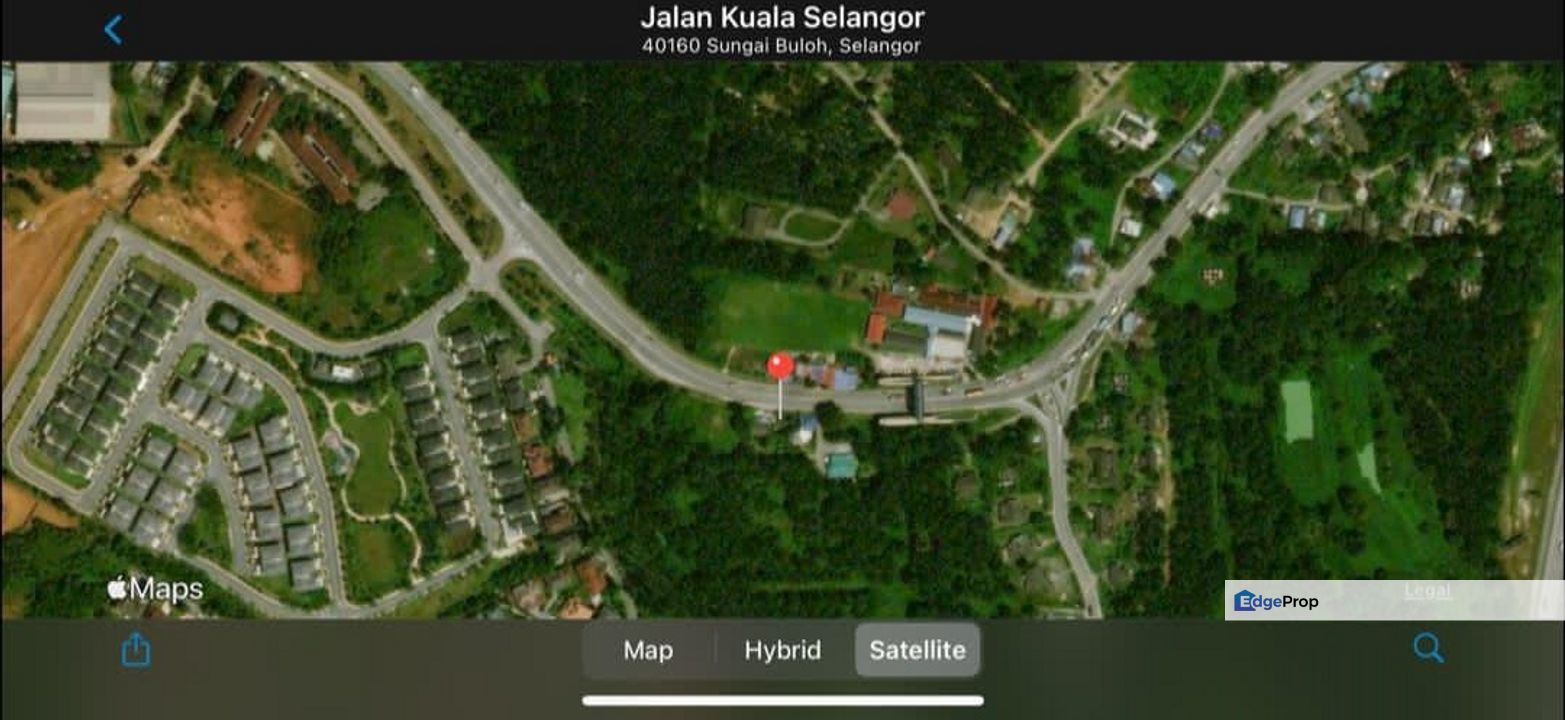Tap the red location pin

click(x=780, y=367)
